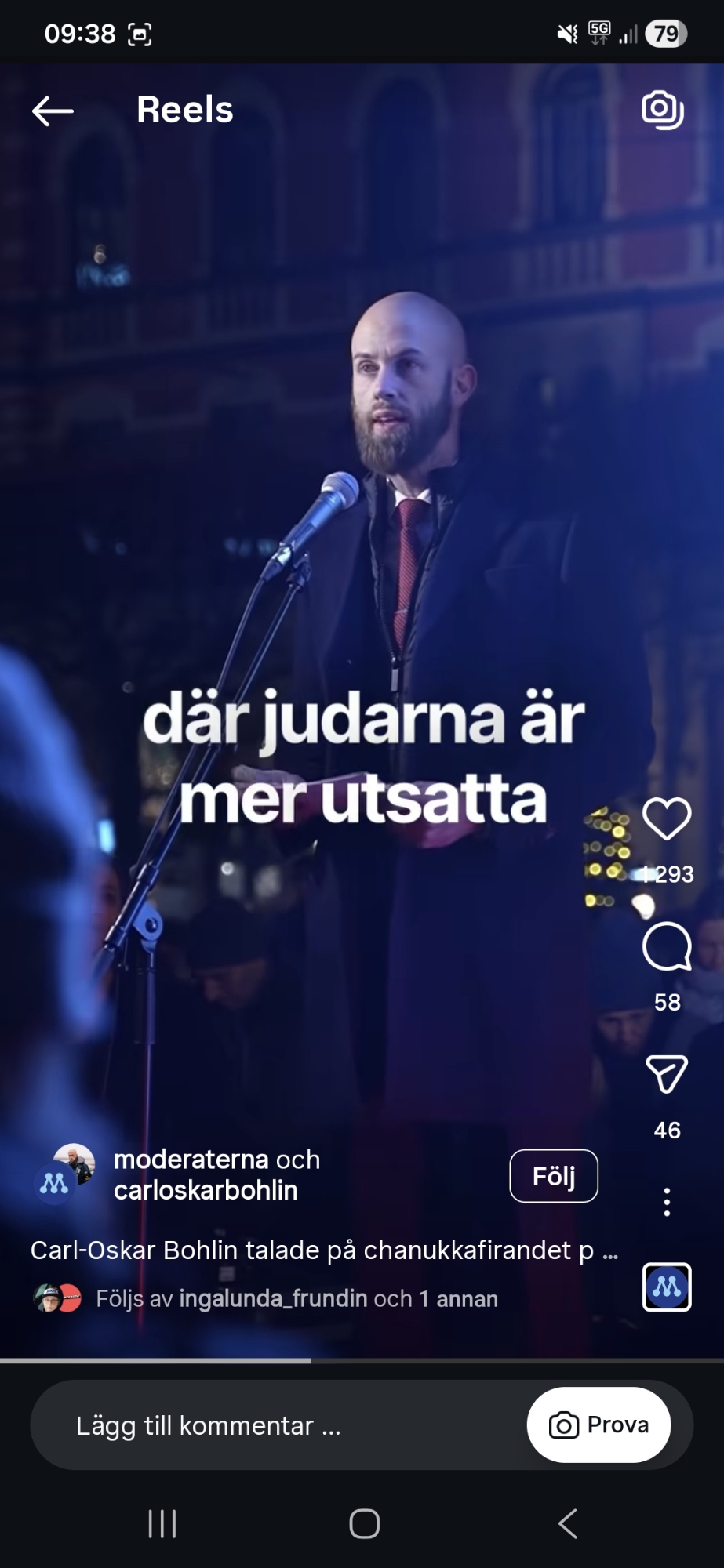
Task: Open the system recent apps view
Action: (x=162, y=1524)
